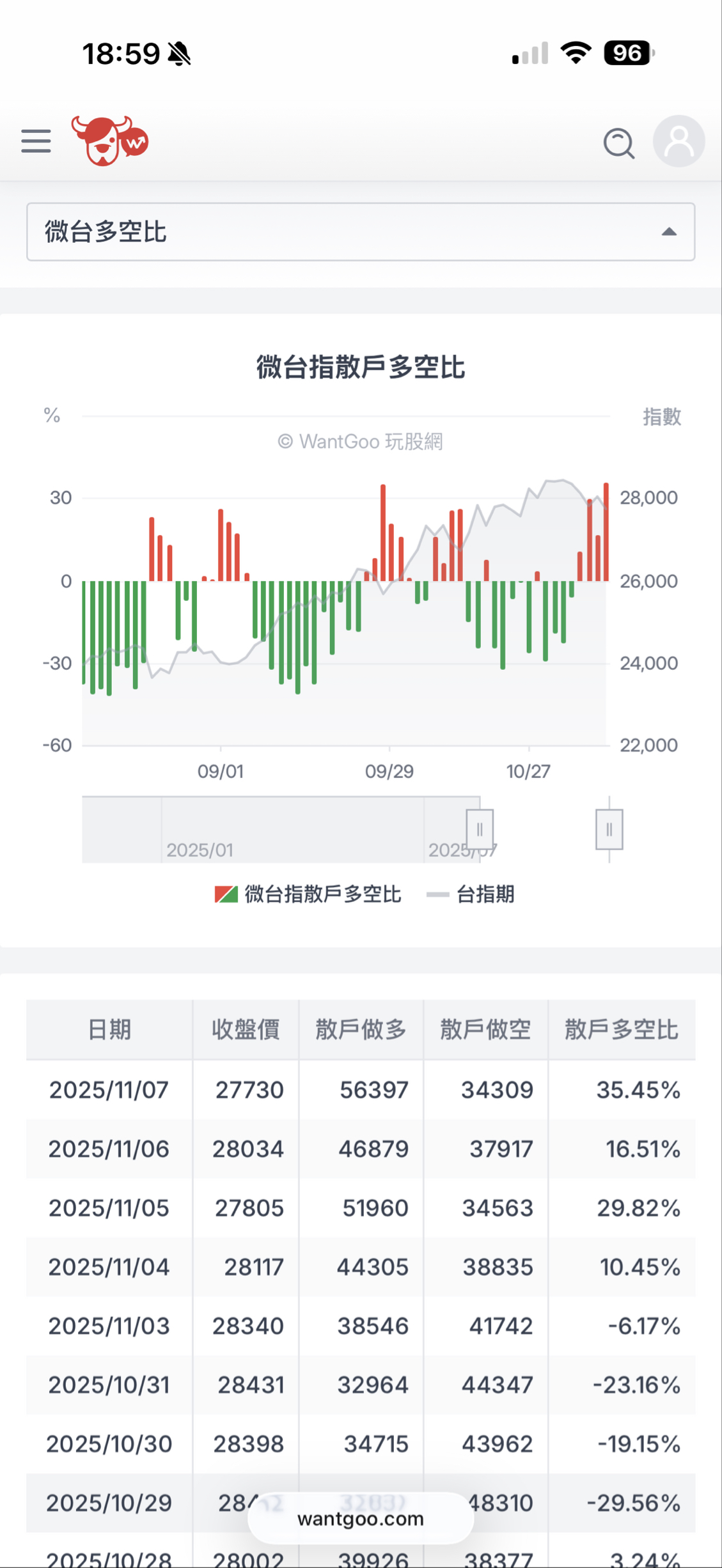Tap the left range slider handle
722x1568 pixels.
tap(480, 829)
